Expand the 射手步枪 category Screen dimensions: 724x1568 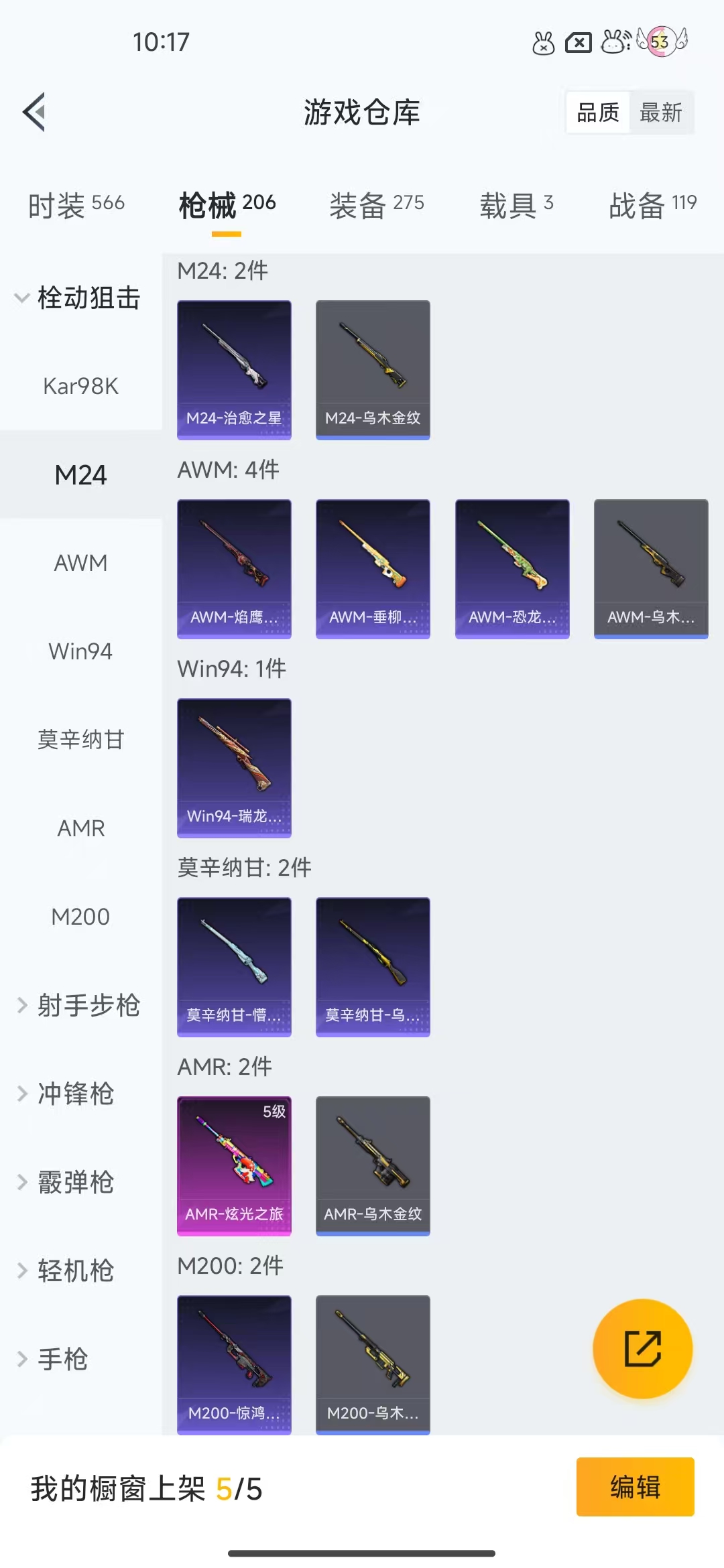[x=78, y=1005]
